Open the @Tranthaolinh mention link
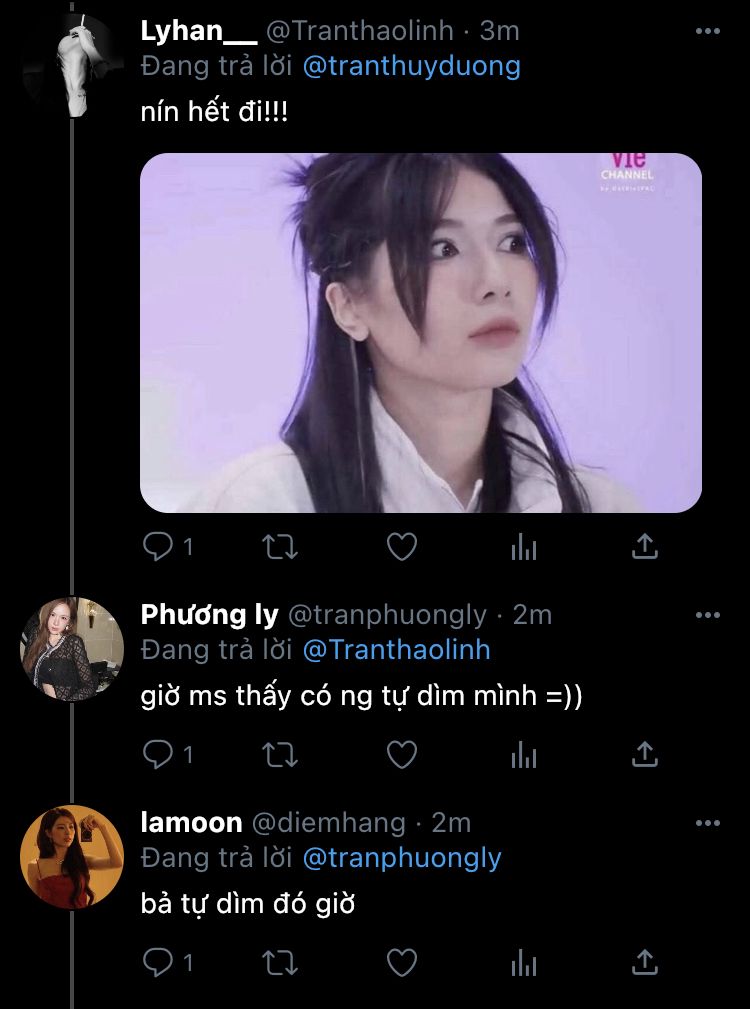750x1009 pixels. pyautogui.click(x=396, y=650)
